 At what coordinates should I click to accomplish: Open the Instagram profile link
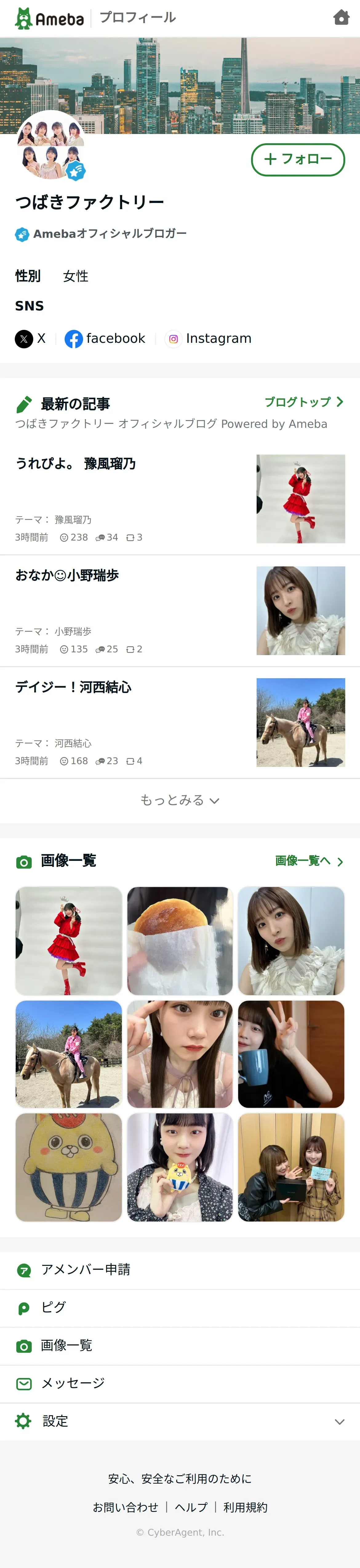209,338
